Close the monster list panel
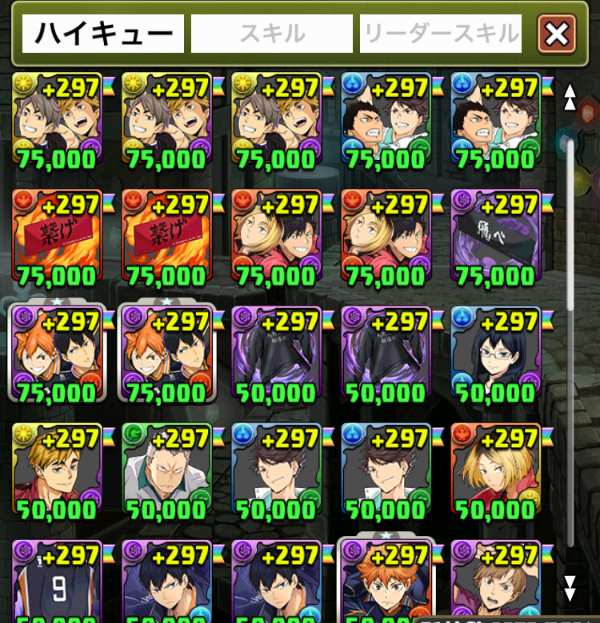The image size is (600, 623). point(556,34)
